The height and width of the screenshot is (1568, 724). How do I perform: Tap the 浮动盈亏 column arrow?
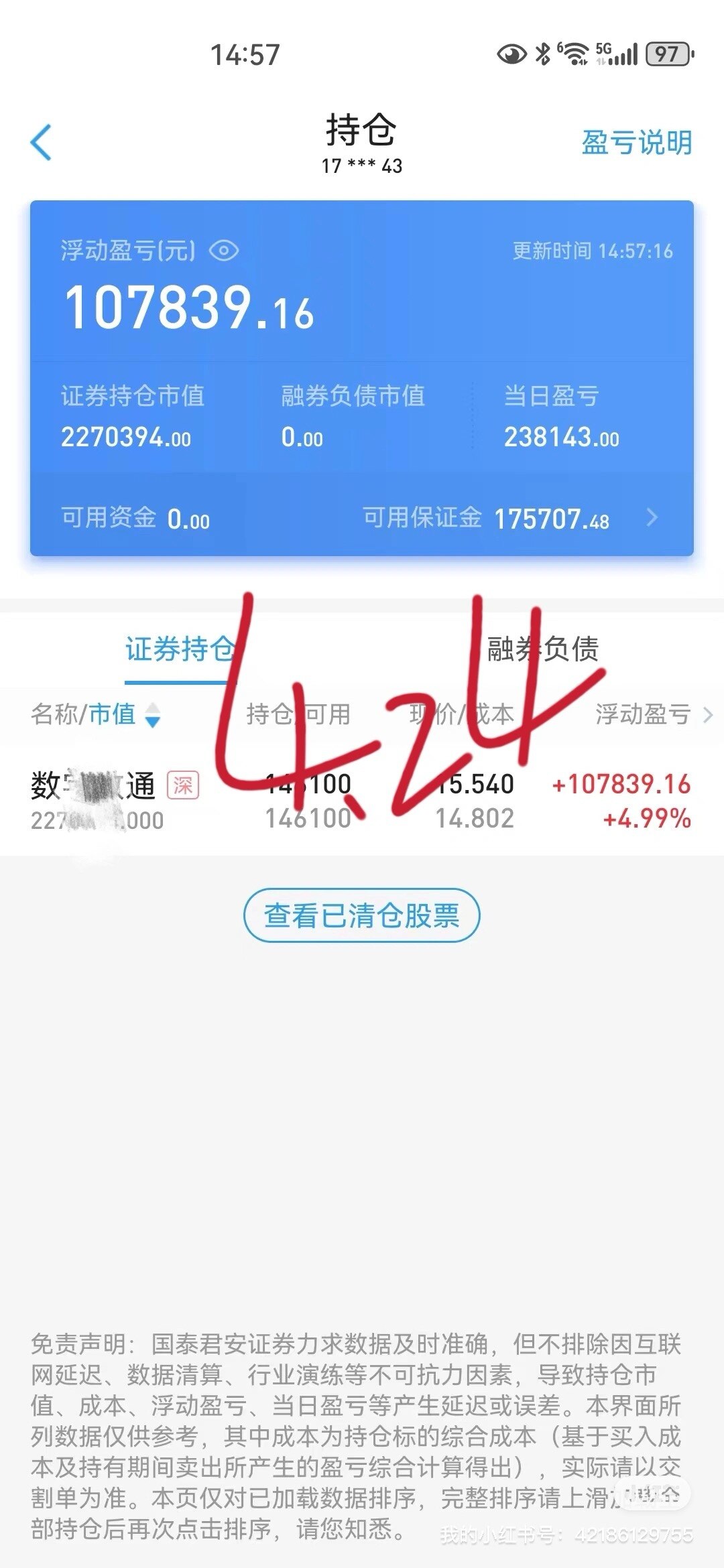pos(707,715)
